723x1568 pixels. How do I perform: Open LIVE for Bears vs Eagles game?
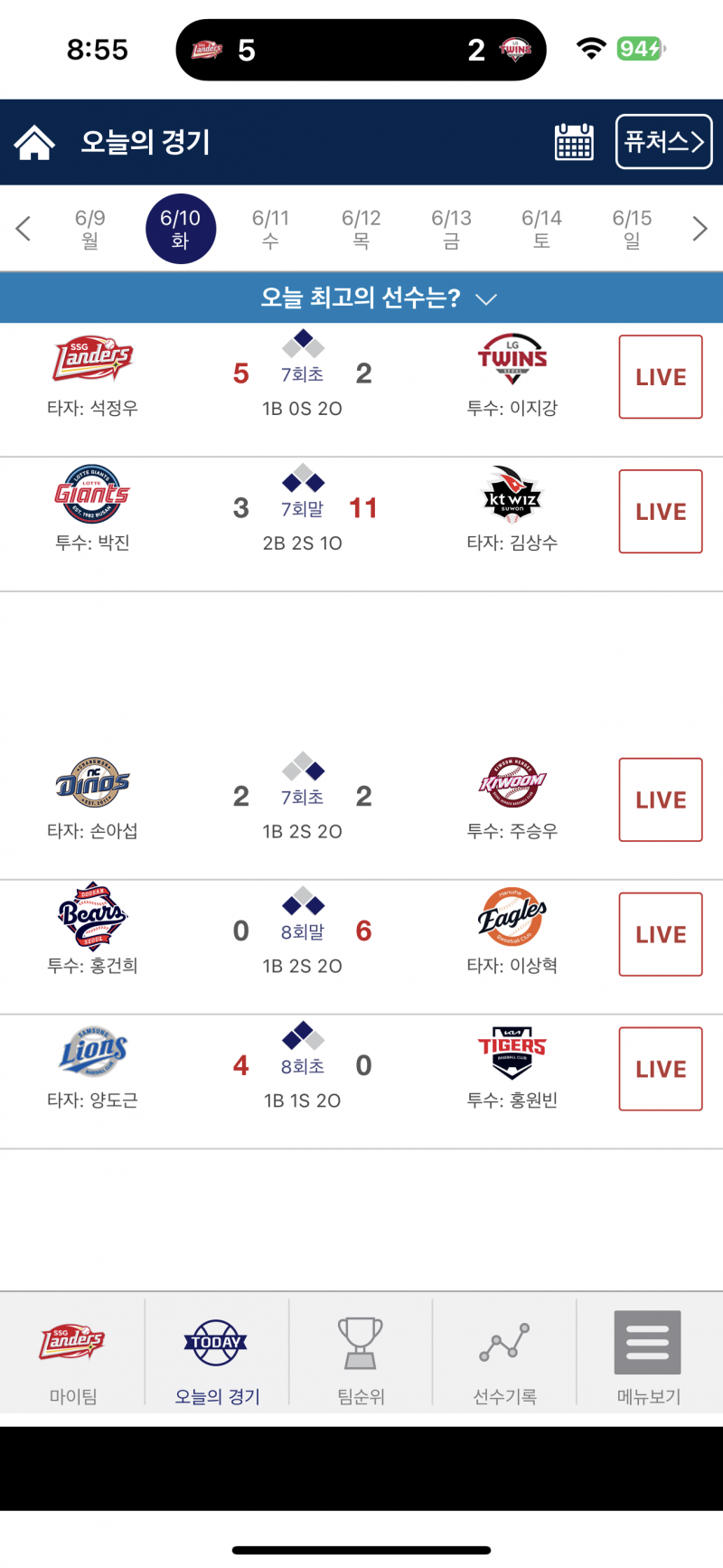[x=661, y=935]
